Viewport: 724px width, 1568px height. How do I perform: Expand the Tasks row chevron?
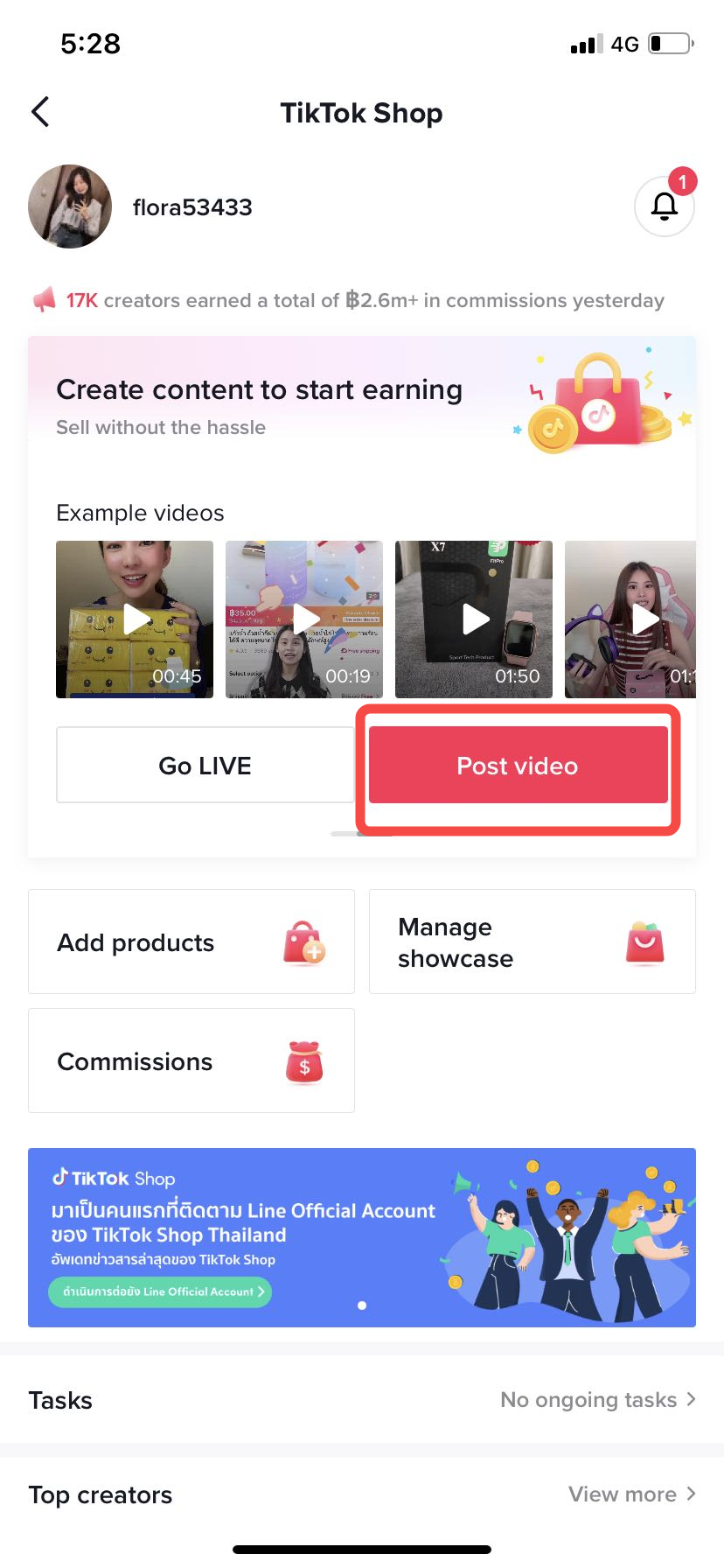pos(693,1400)
